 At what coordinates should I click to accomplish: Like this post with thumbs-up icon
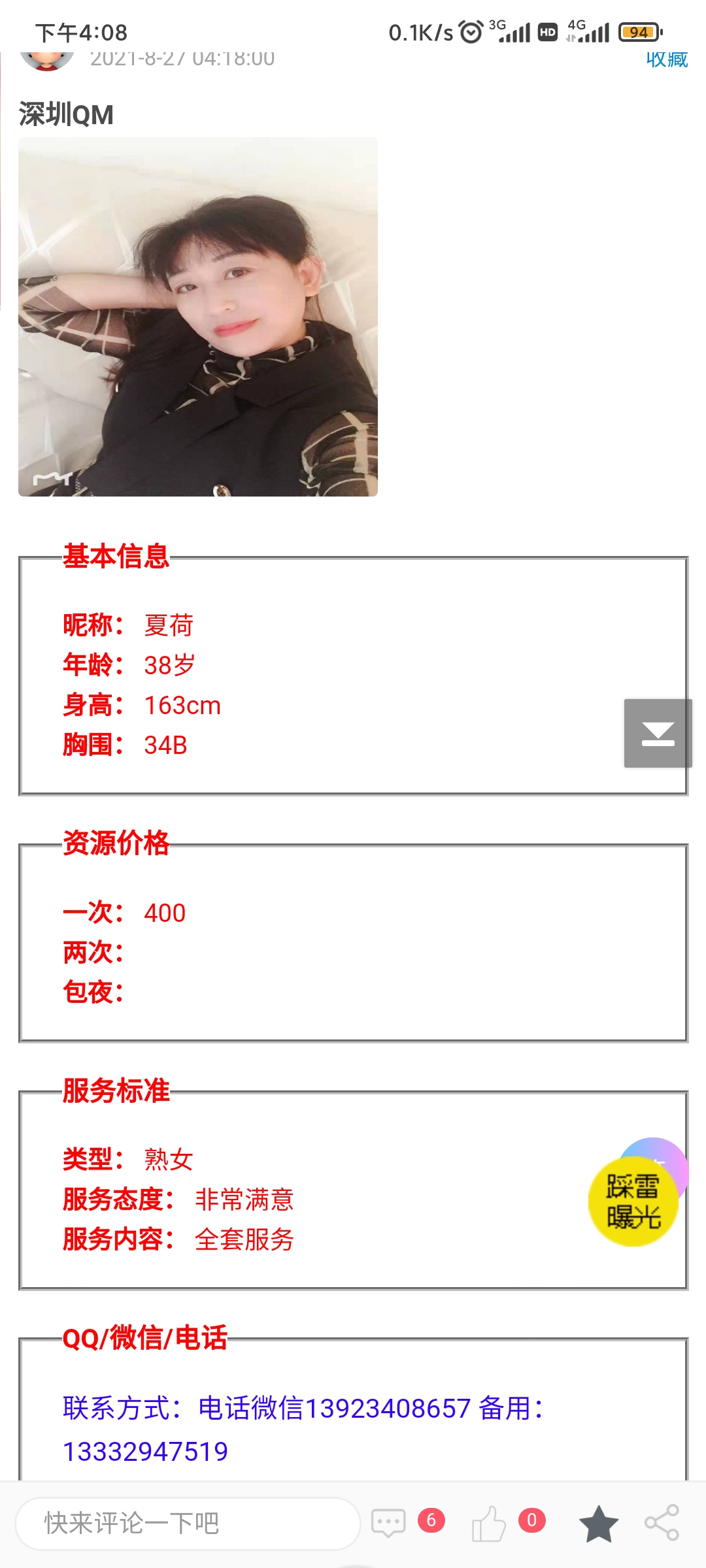[x=489, y=1523]
